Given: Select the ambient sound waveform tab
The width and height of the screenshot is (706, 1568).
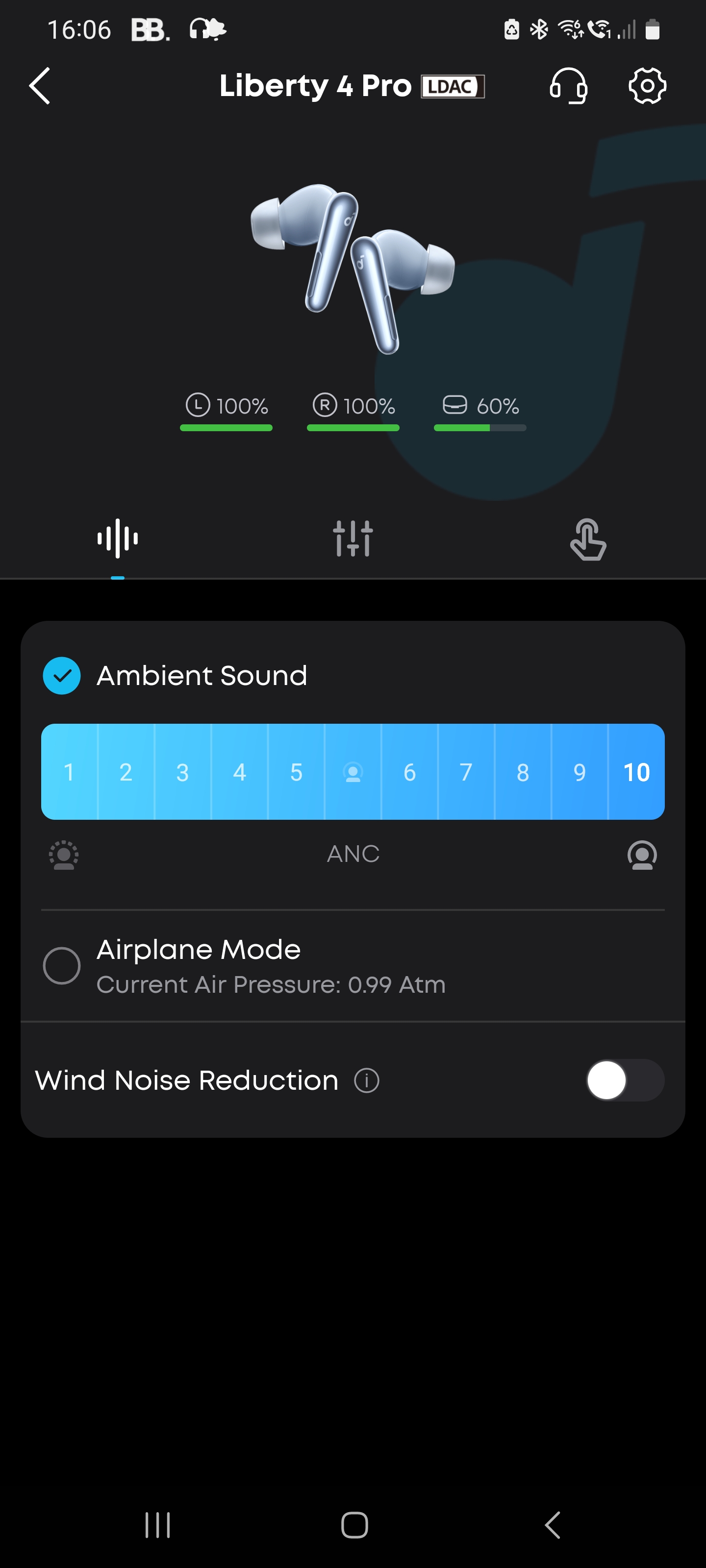Looking at the screenshot, I should [118, 539].
